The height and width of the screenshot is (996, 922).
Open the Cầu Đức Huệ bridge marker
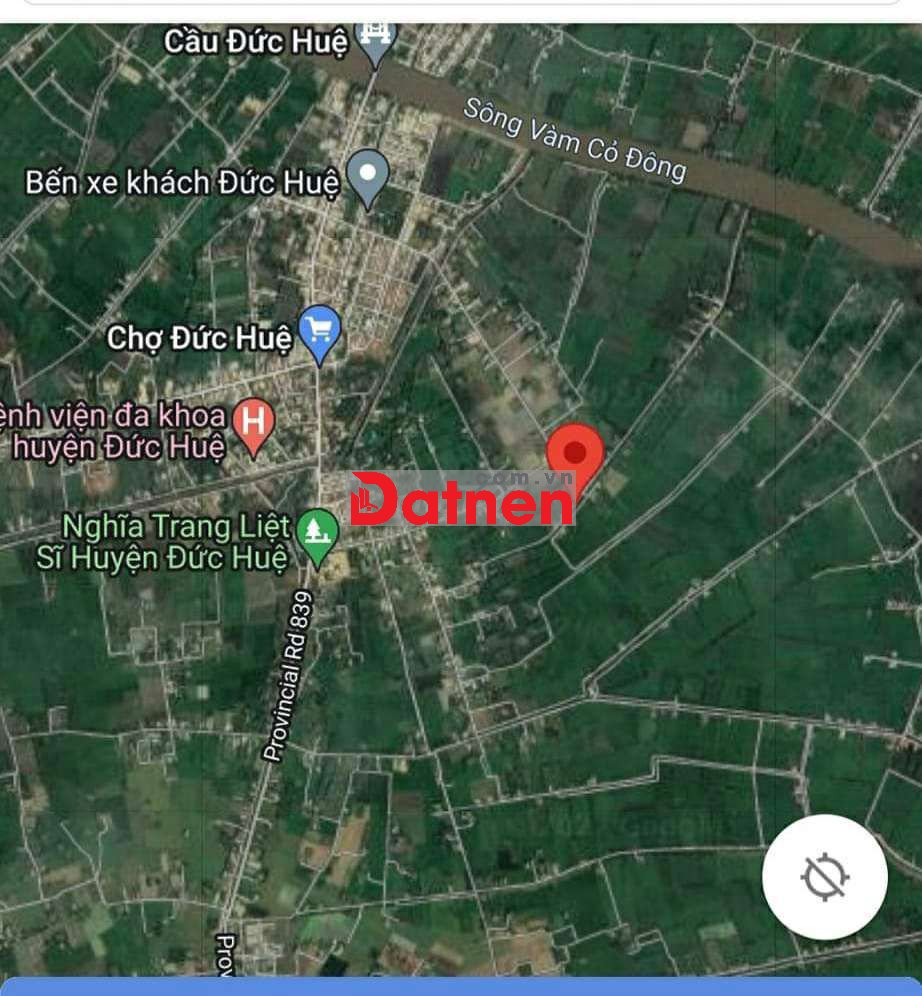click(x=377, y=40)
